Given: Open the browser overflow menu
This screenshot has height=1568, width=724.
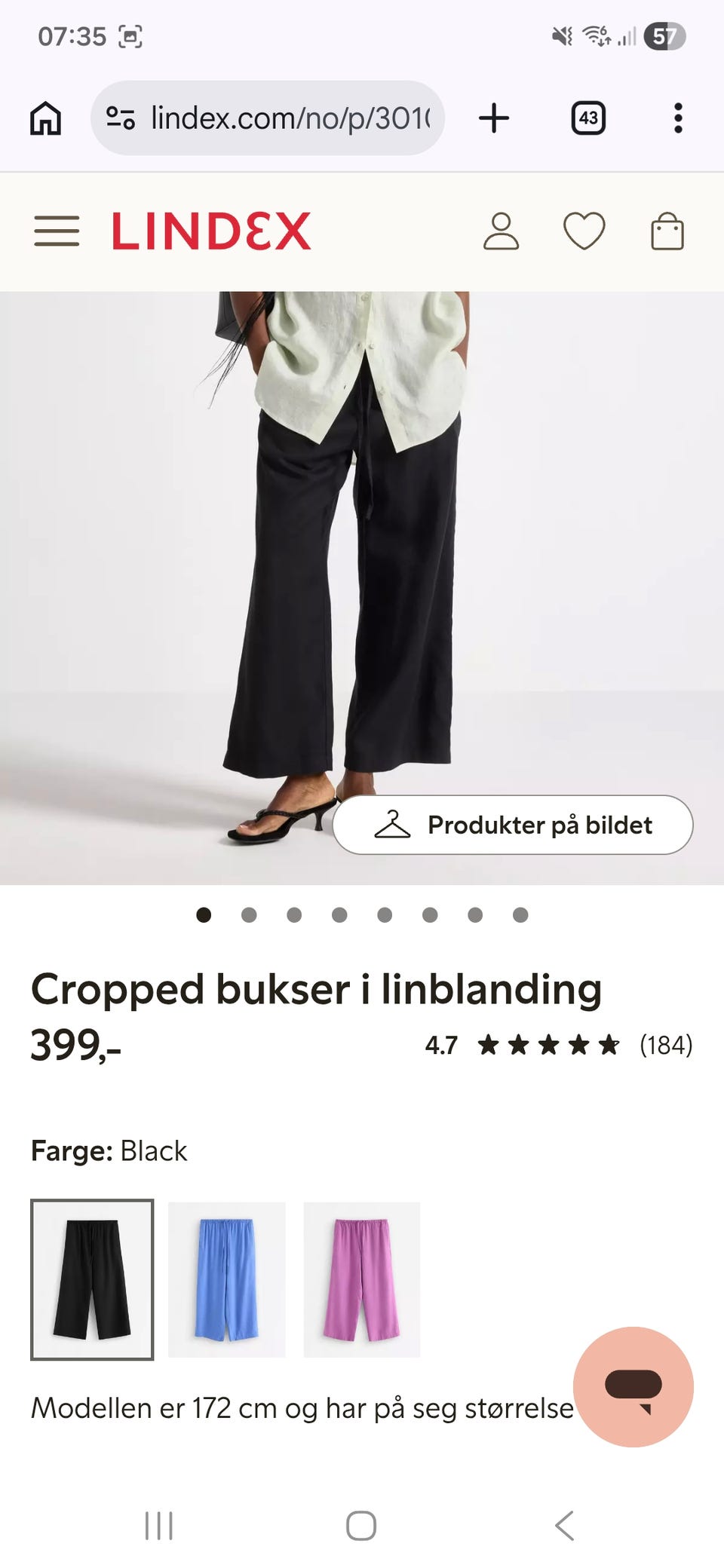Looking at the screenshot, I should (x=678, y=118).
